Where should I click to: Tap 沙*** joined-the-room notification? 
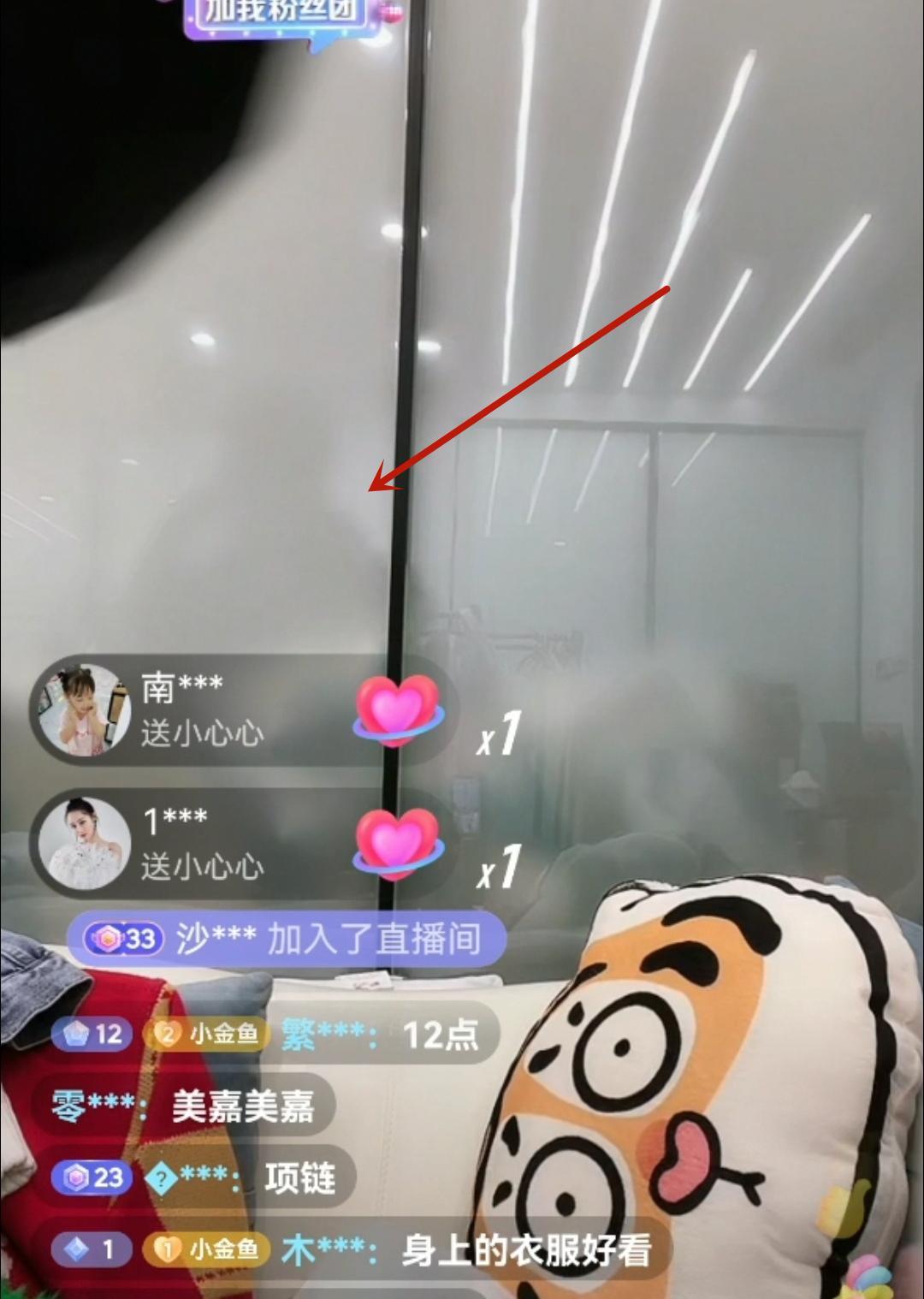(287, 940)
